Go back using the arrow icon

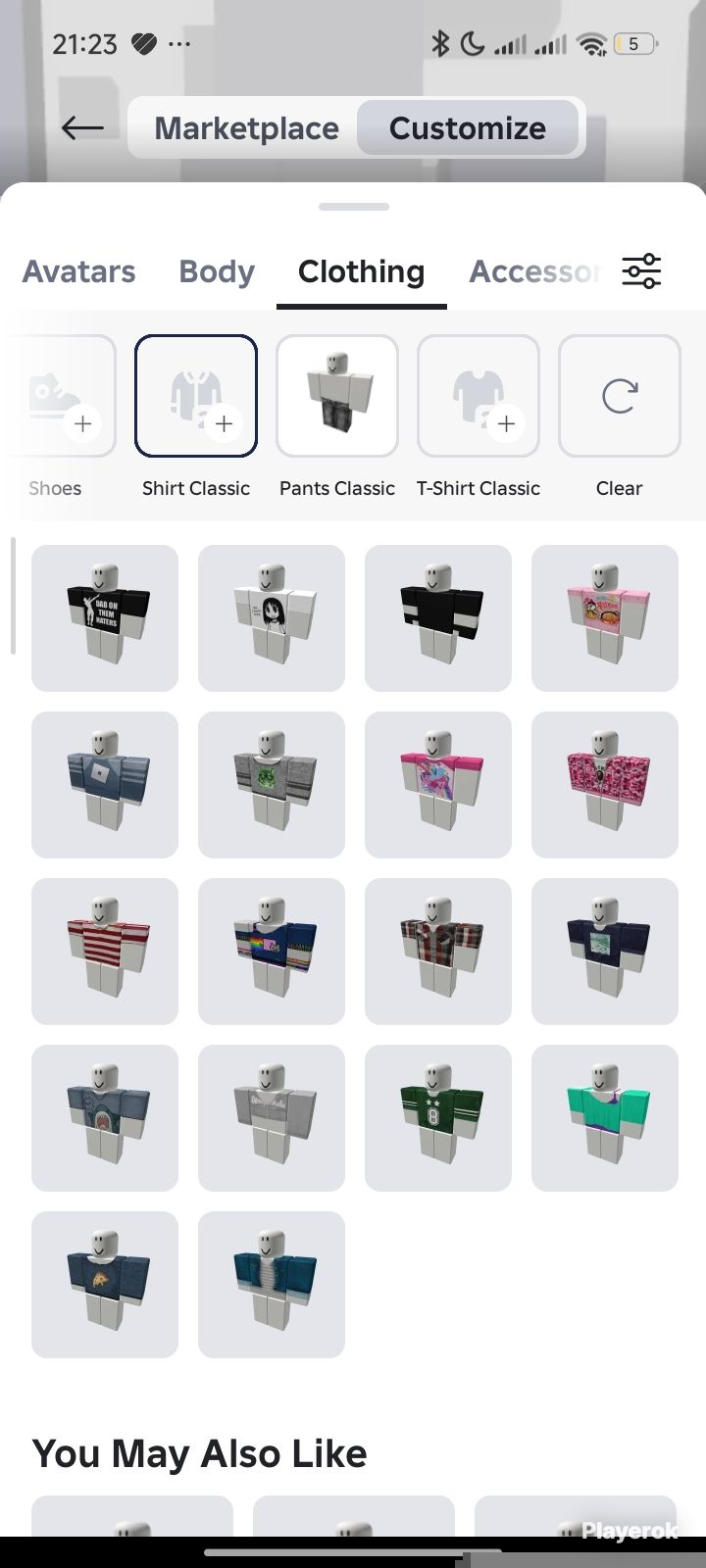pyautogui.click(x=82, y=127)
